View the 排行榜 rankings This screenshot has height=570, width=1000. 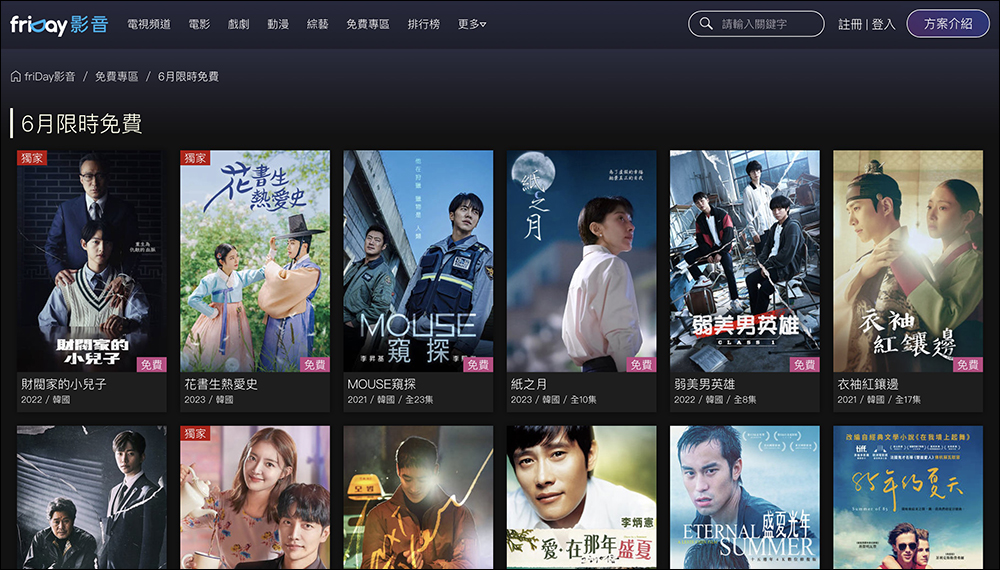click(x=423, y=24)
